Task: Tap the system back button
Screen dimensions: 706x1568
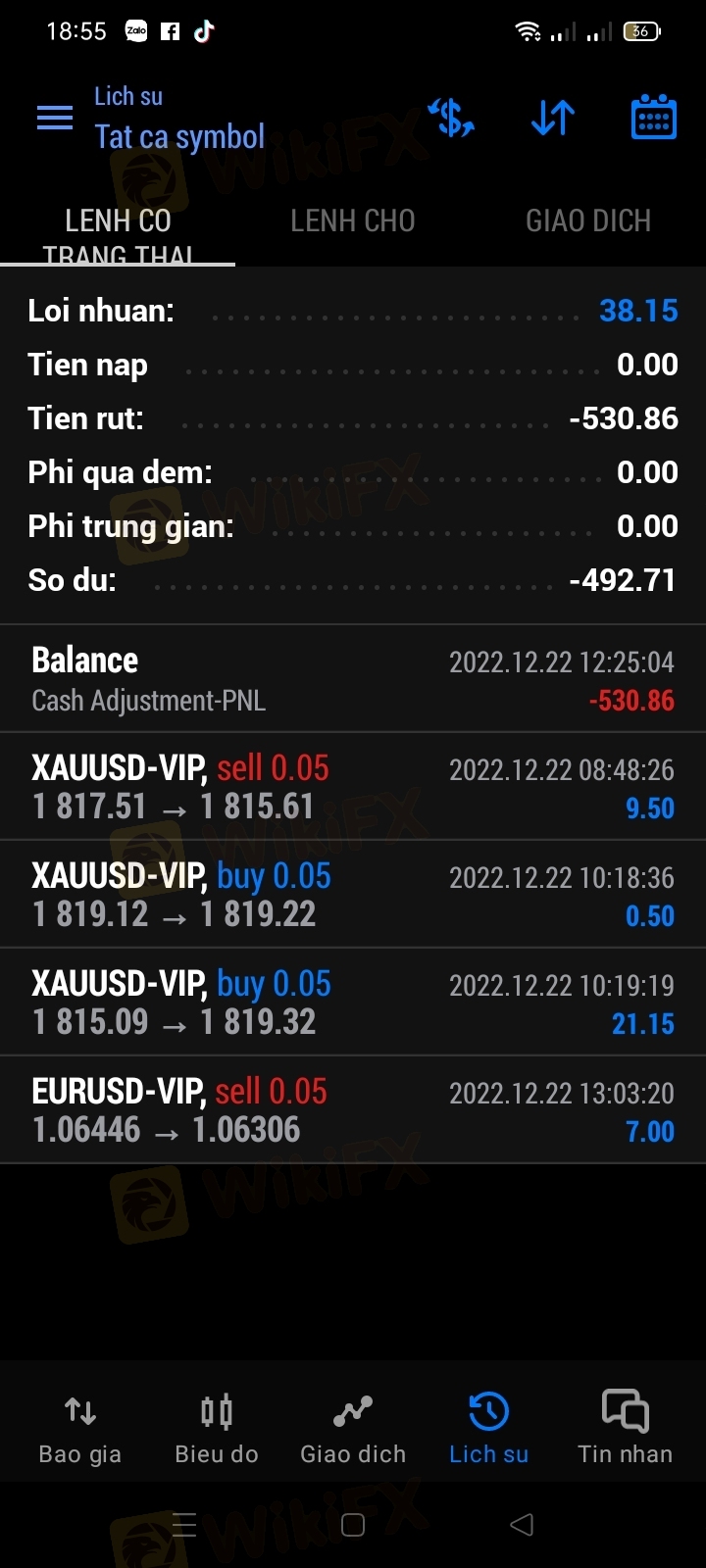Action: (522, 1524)
